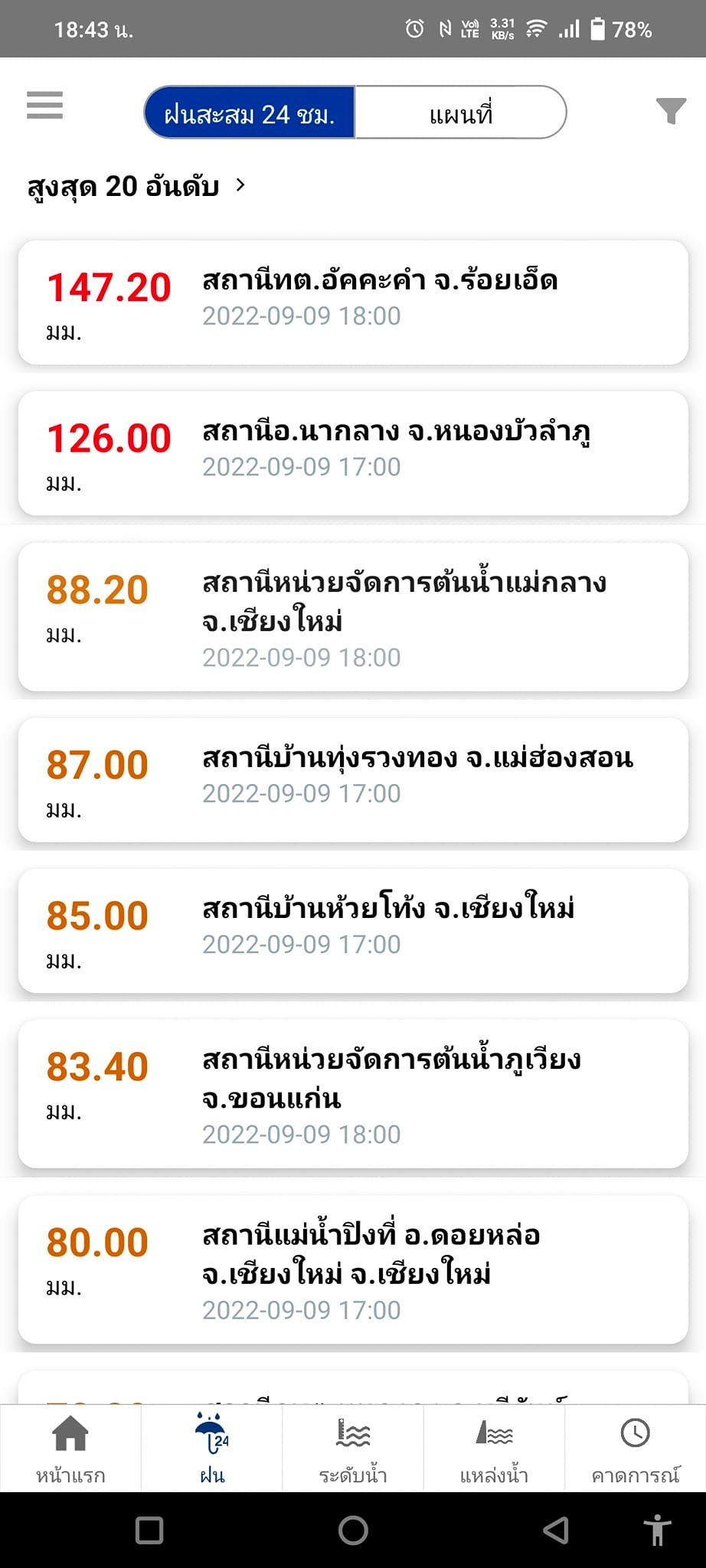Open the สถานีอ.นากลาง จ.หนองบัวลำภู card
This screenshot has width=706, height=1568.
click(x=353, y=453)
